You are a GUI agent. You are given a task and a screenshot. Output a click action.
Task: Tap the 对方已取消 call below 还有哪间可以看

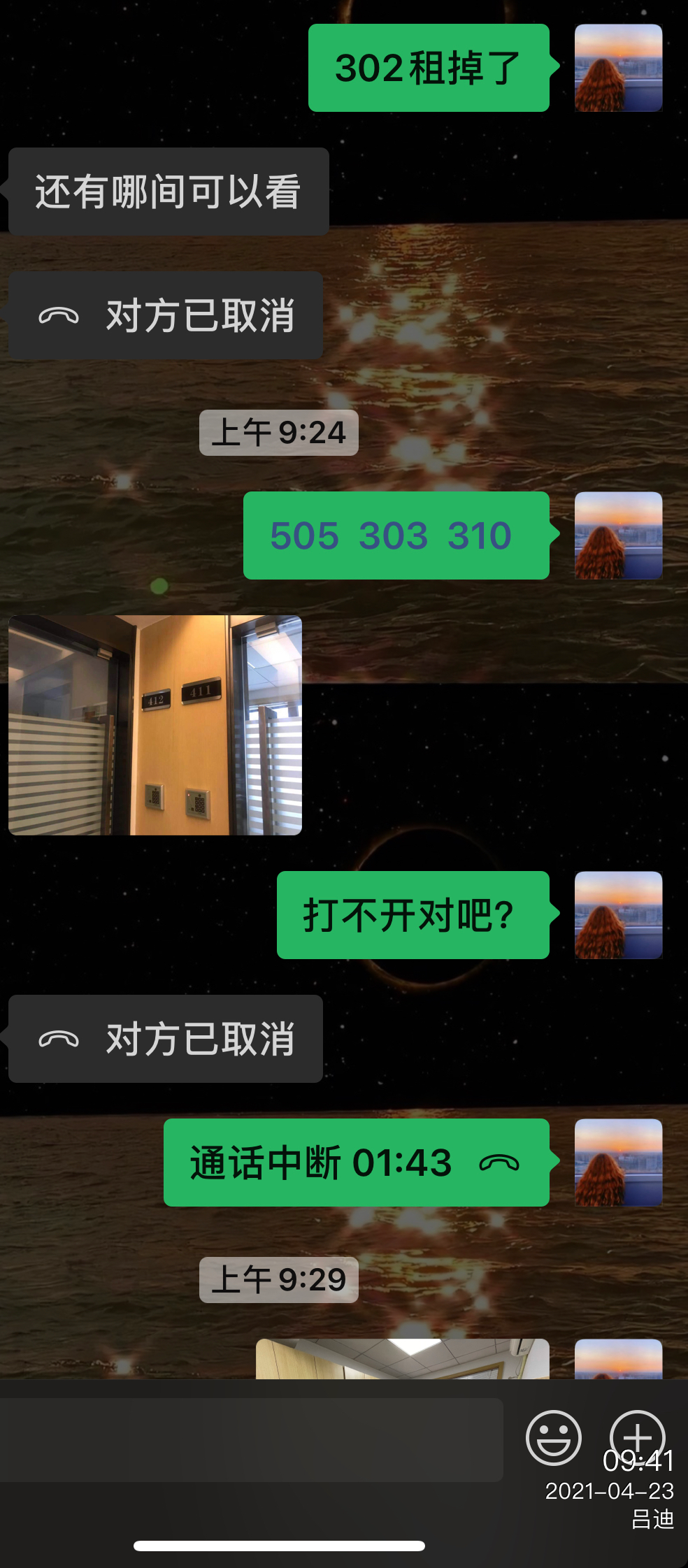click(x=166, y=315)
